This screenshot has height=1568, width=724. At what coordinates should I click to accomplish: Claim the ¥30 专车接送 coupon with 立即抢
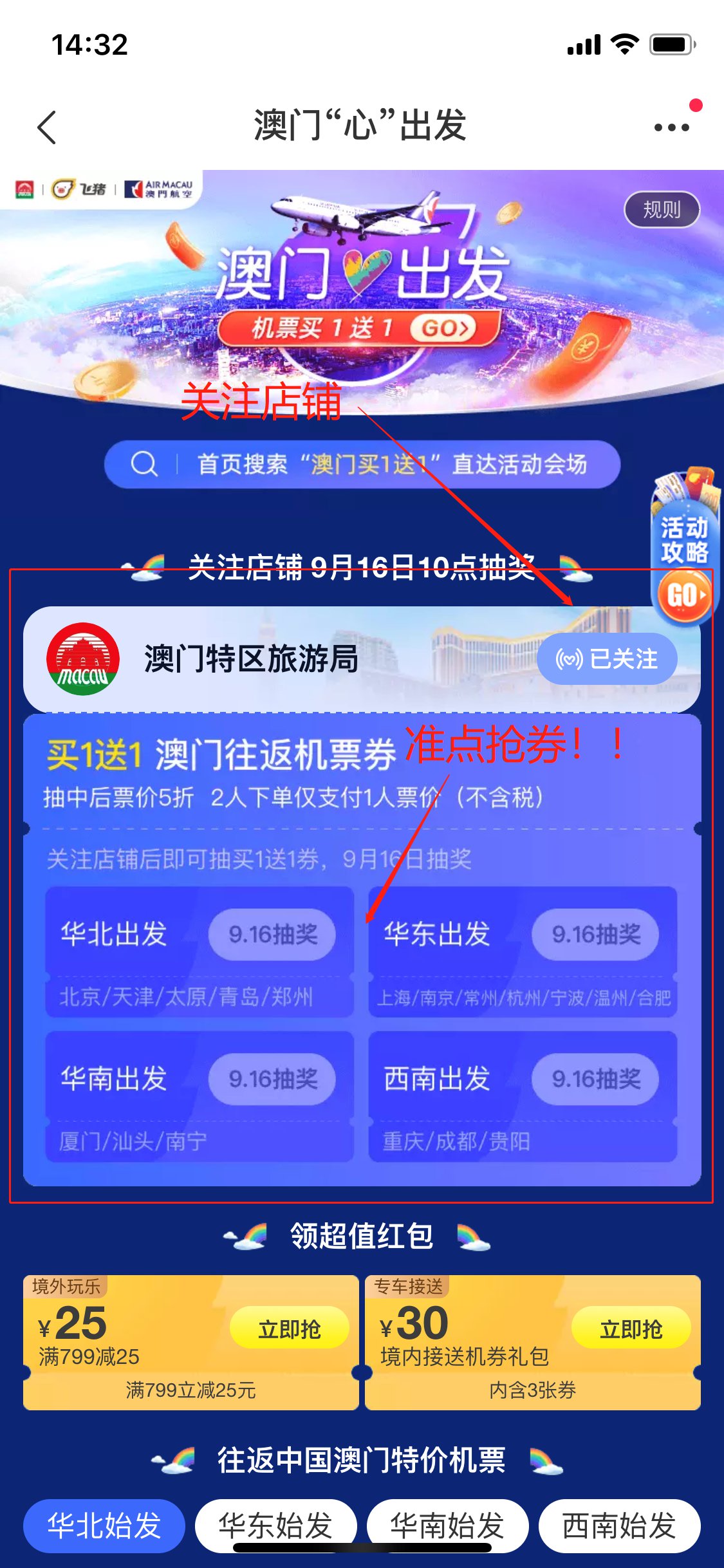click(x=631, y=1328)
